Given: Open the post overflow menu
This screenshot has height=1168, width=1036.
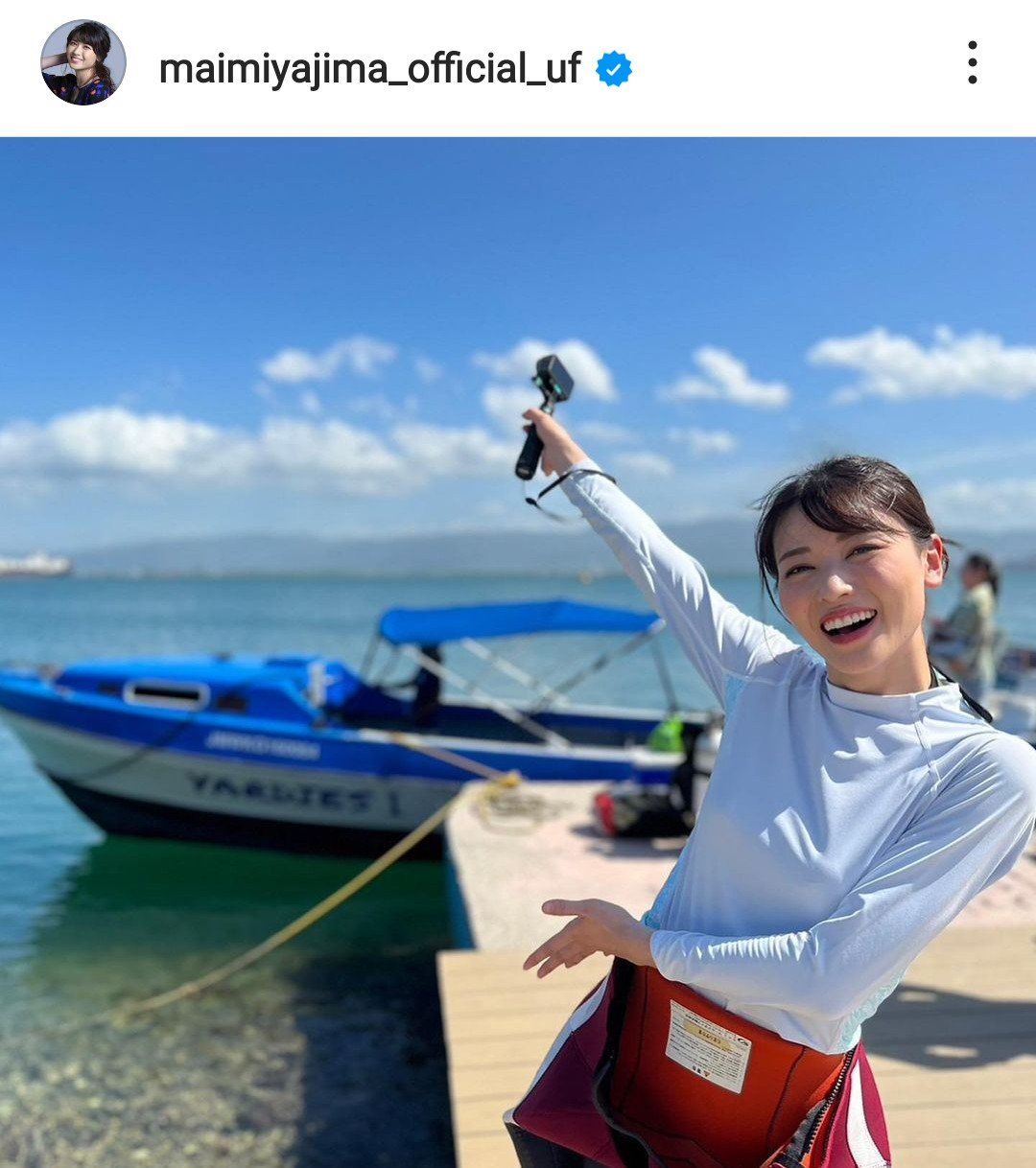Looking at the screenshot, I should (972, 63).
